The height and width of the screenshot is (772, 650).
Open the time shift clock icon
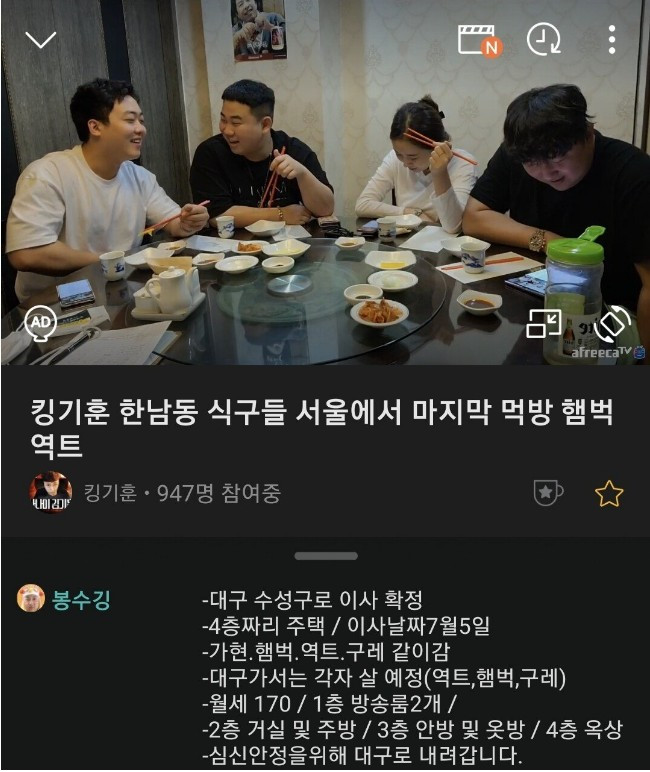543,40
